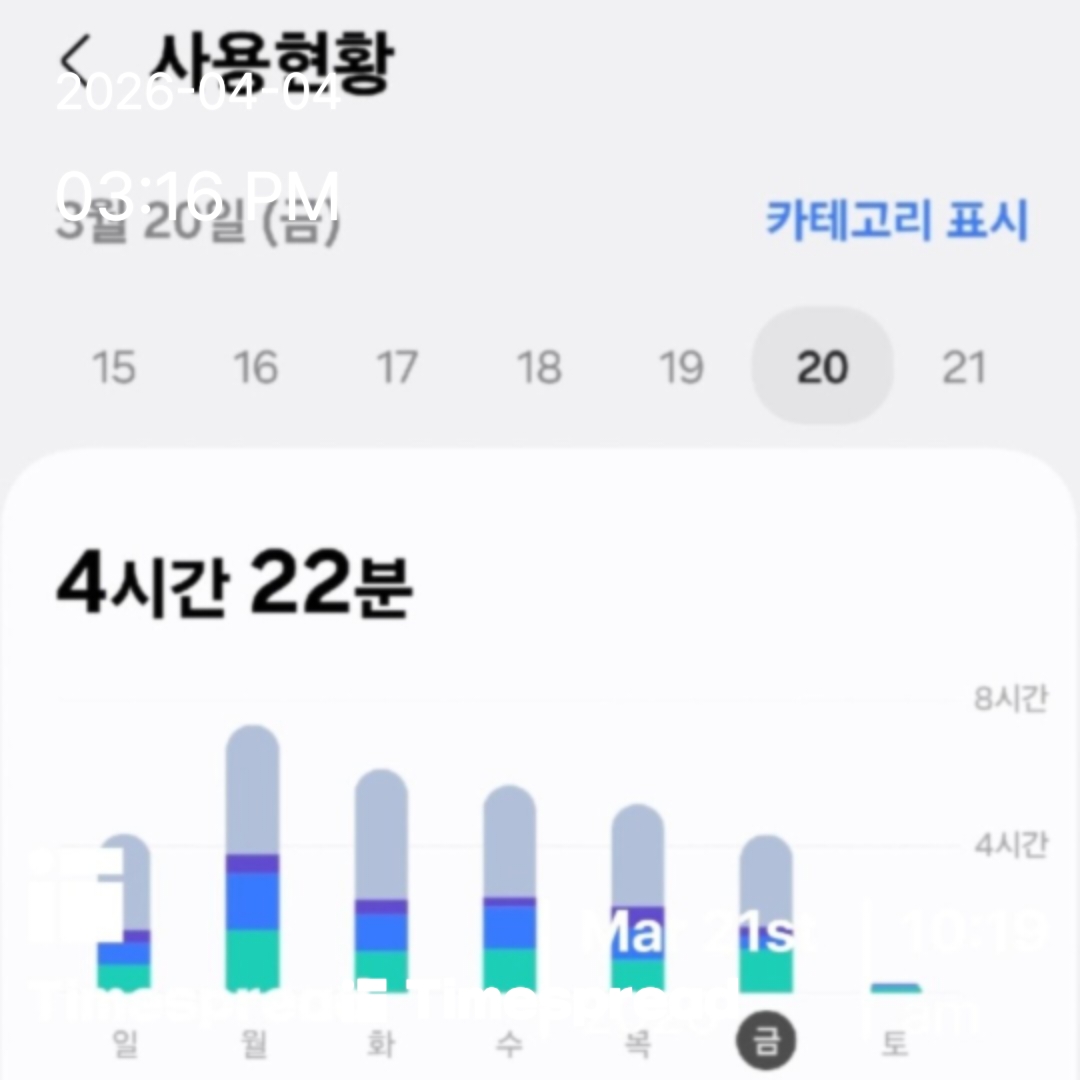
Task: Tap the 카테고리 표시 link
Action: tap(896, 220)
